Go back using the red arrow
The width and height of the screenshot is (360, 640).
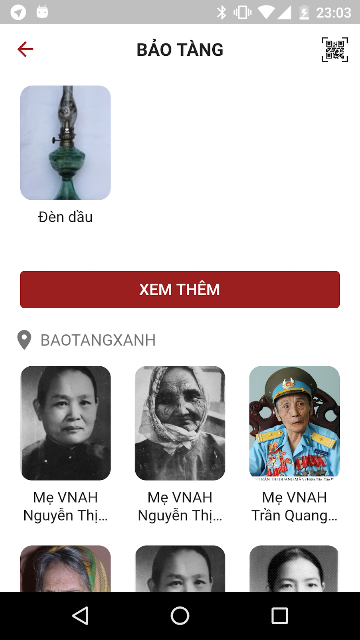coord(25,49)
